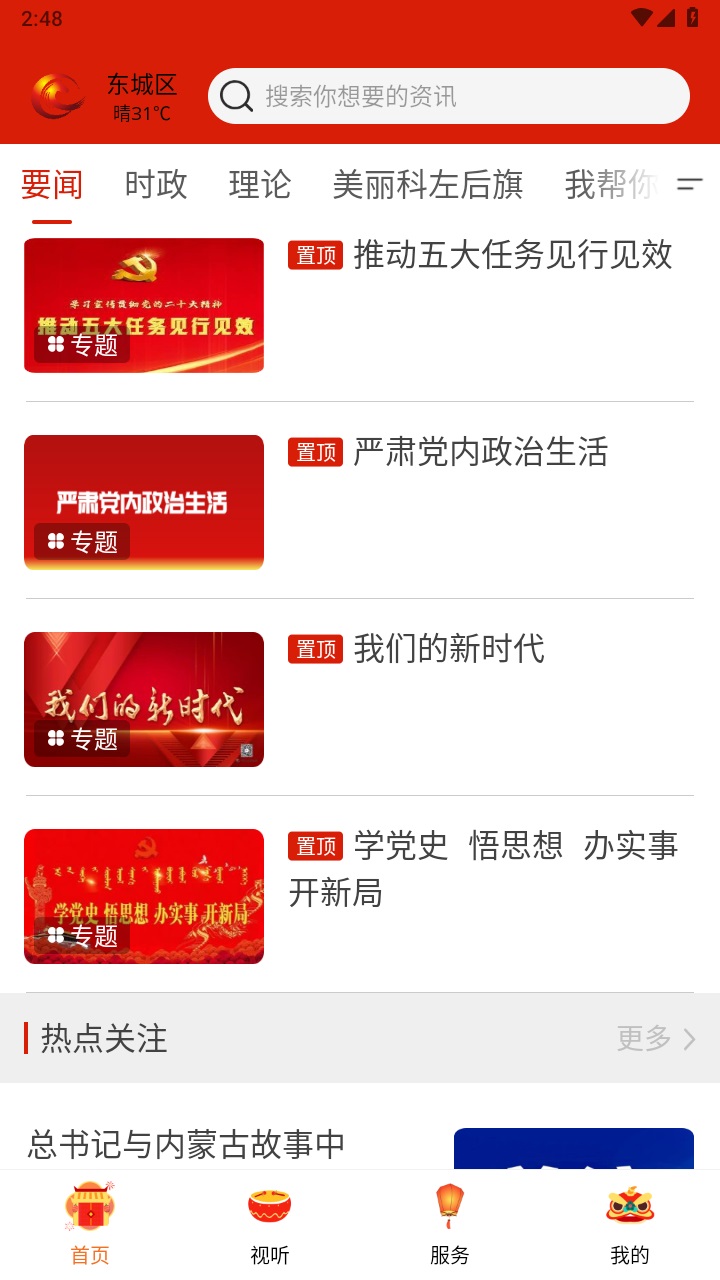The width and height of the screenshot is (720, 1280).
Task: Tap the 服务 lantern icon
Action: point(449,1207)
